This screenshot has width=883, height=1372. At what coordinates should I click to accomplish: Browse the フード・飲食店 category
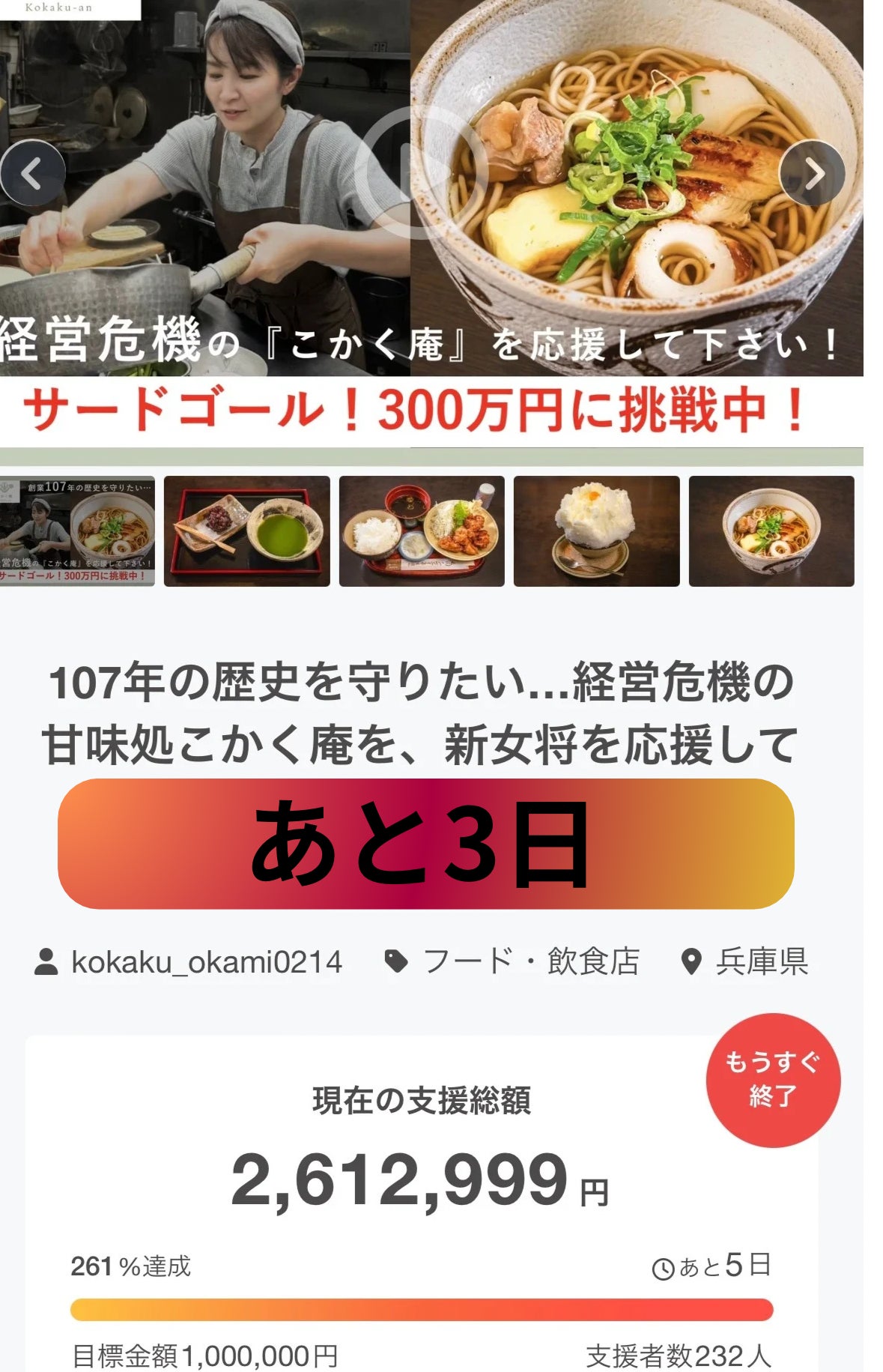(530, 961)
